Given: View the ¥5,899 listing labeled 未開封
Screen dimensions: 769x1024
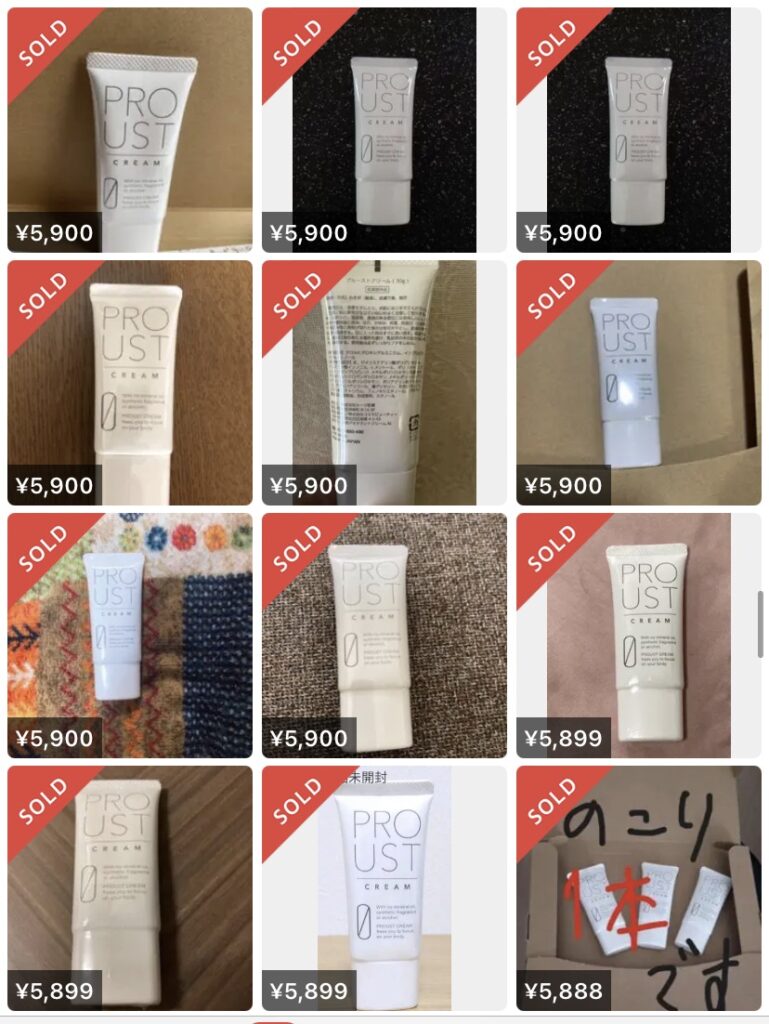Looking at the screenshot, I should (384, 888).
